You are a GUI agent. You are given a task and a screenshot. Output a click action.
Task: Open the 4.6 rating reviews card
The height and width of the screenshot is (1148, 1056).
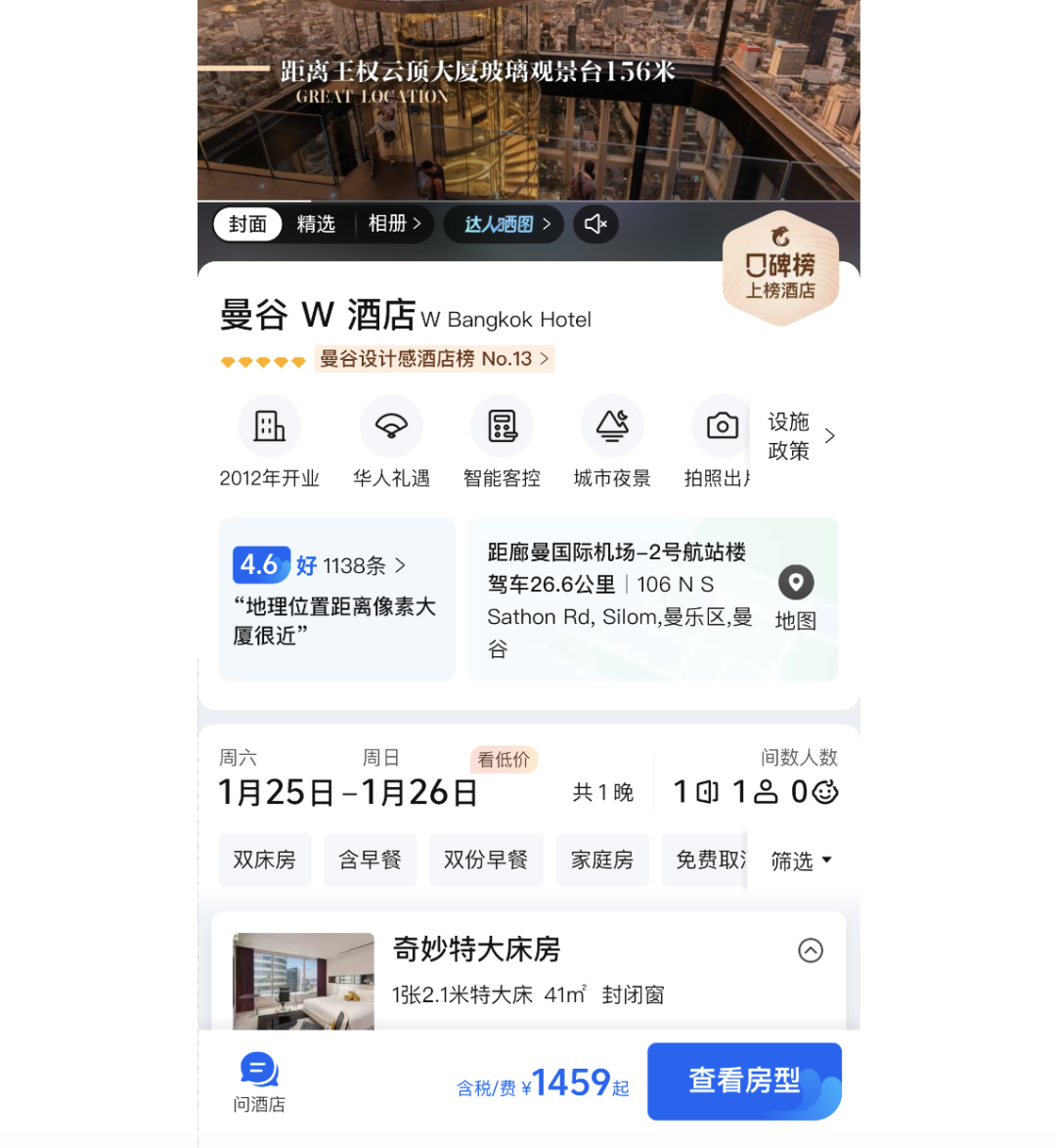click(x=335, y=597)
